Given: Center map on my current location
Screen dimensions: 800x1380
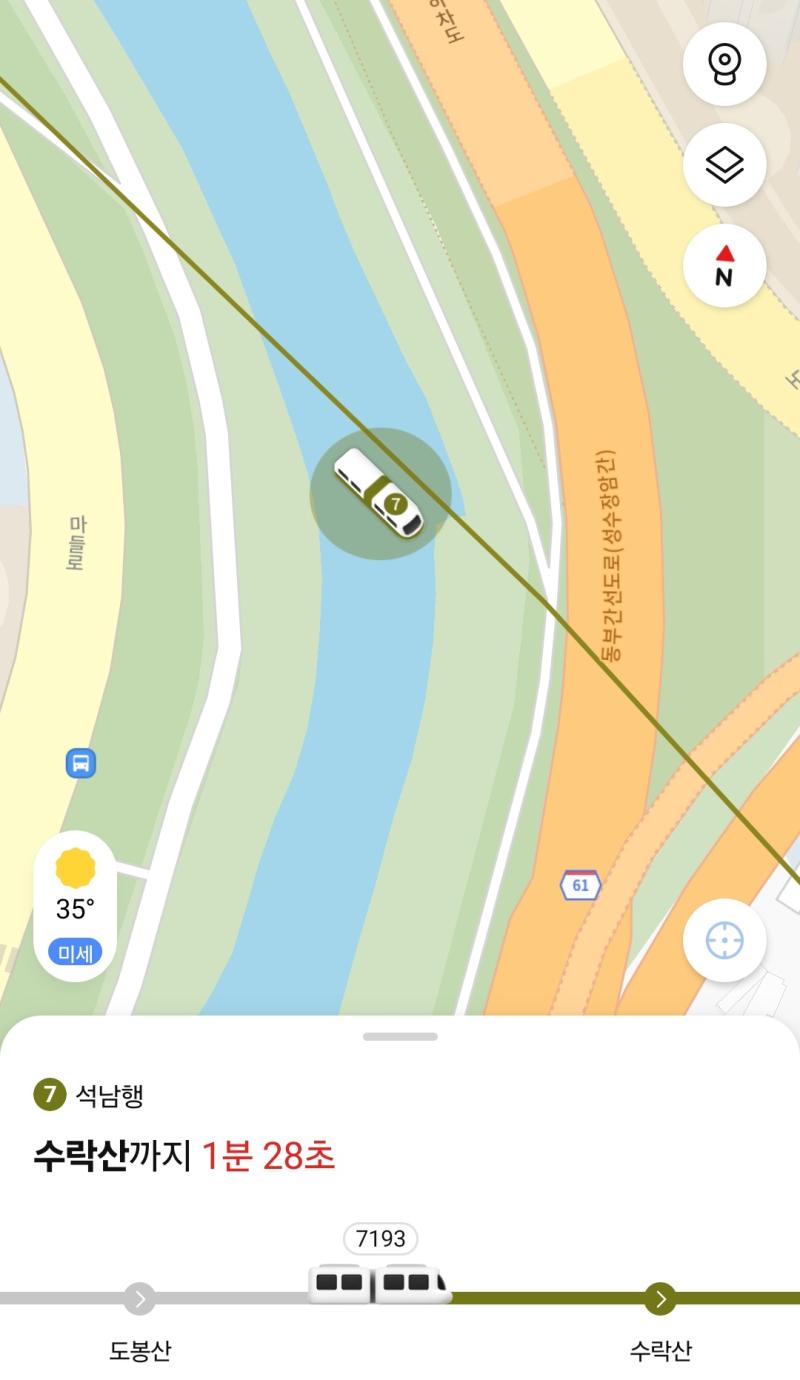Looking at the screenshot, I should [x=724, y=941].
